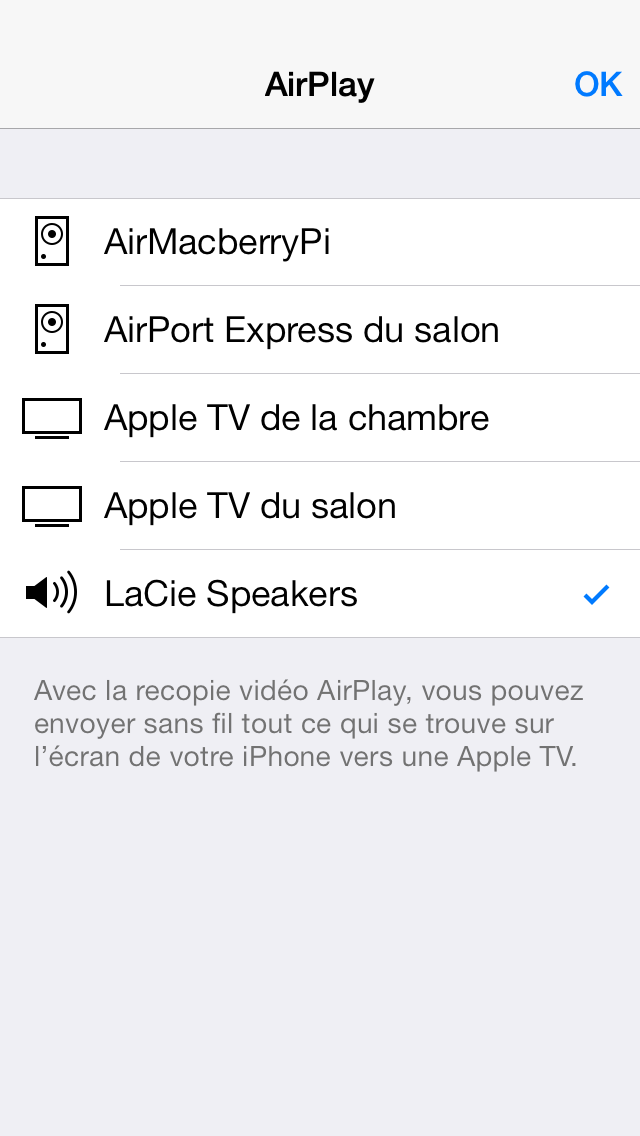Pick Apple TV du salon
The width and height of the screenshot is (640, 1136).
(x=320, y=506)
